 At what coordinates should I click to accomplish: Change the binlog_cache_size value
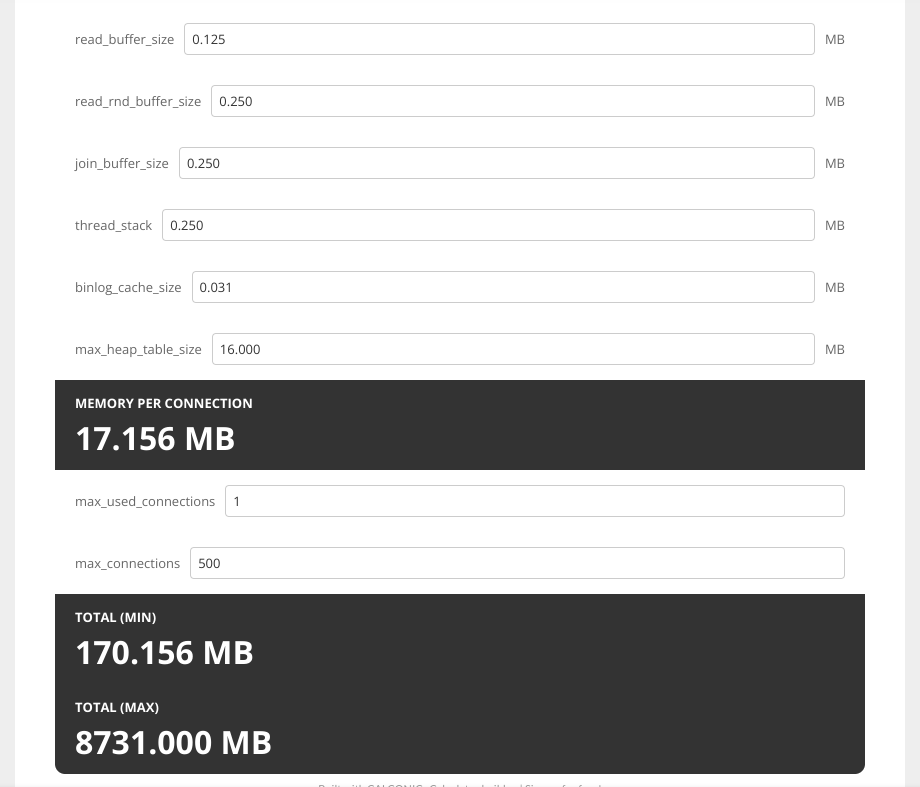coord(502,287)
